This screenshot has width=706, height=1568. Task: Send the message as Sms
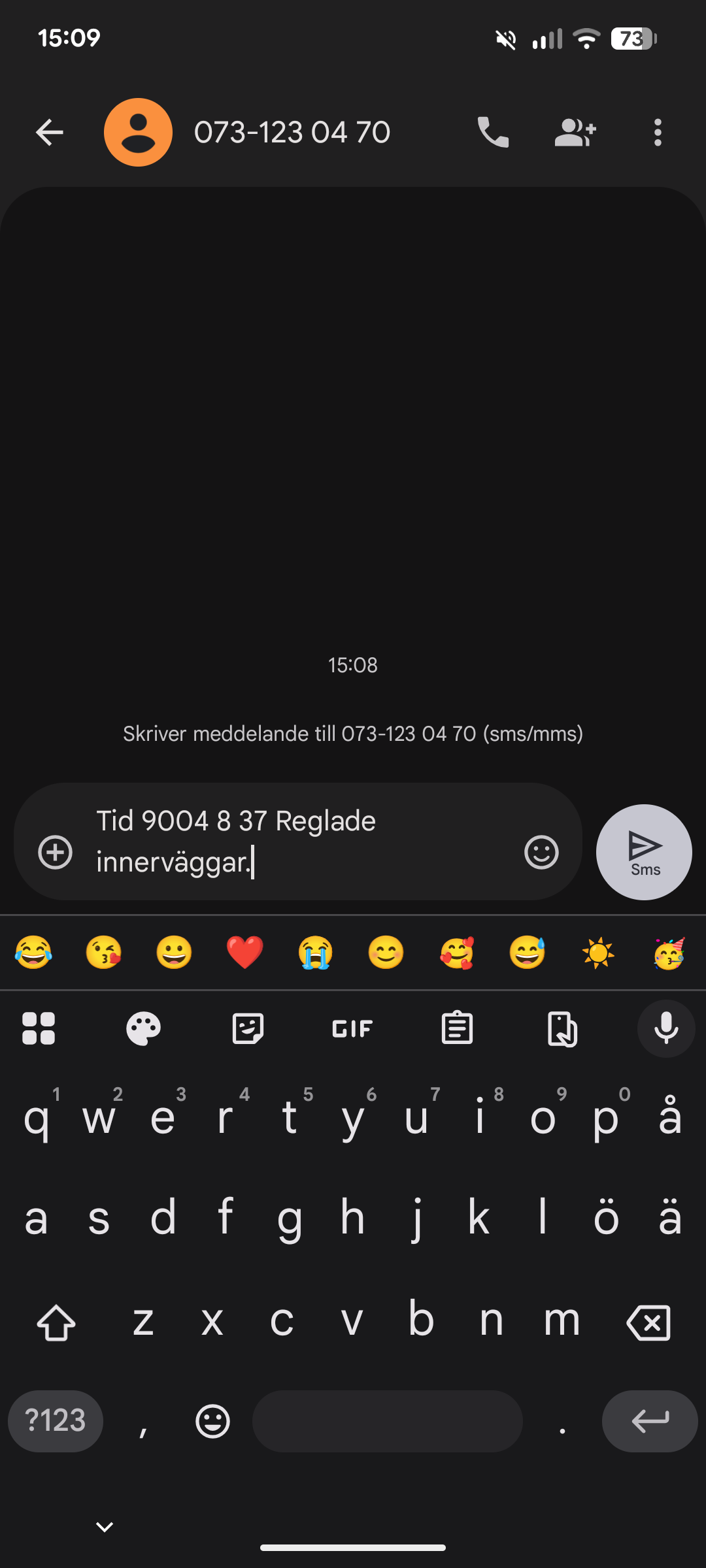(644, 852)
